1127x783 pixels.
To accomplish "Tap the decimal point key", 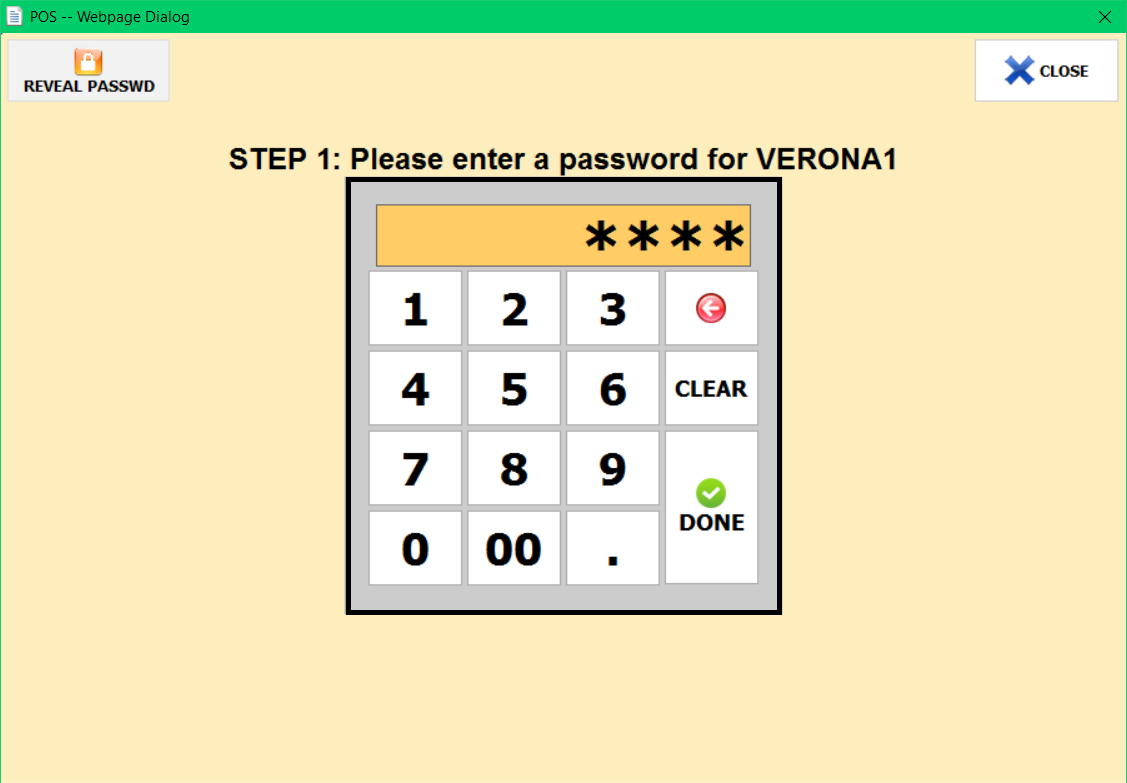I will click(613, 548).
